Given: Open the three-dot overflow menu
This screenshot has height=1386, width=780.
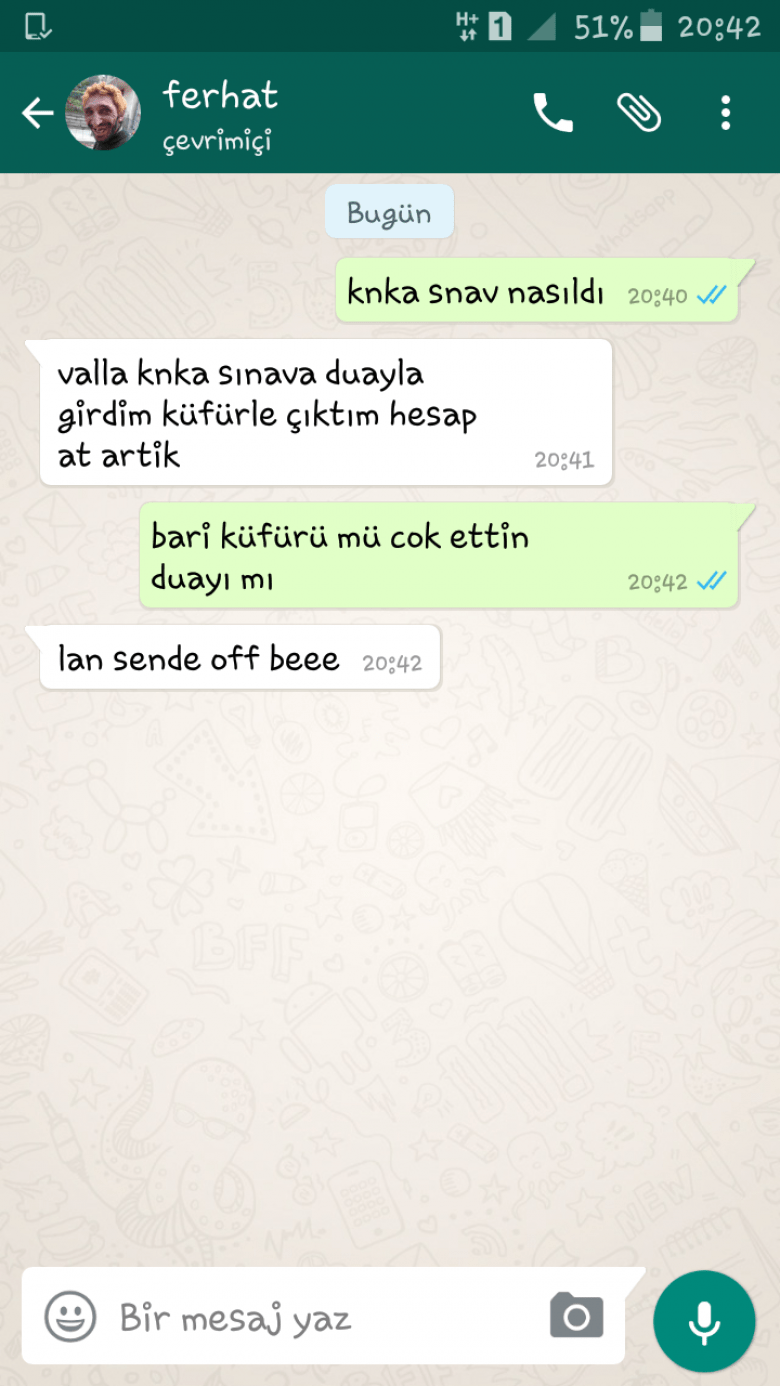Looking at the screenshot, I should [x=726, y=113].
